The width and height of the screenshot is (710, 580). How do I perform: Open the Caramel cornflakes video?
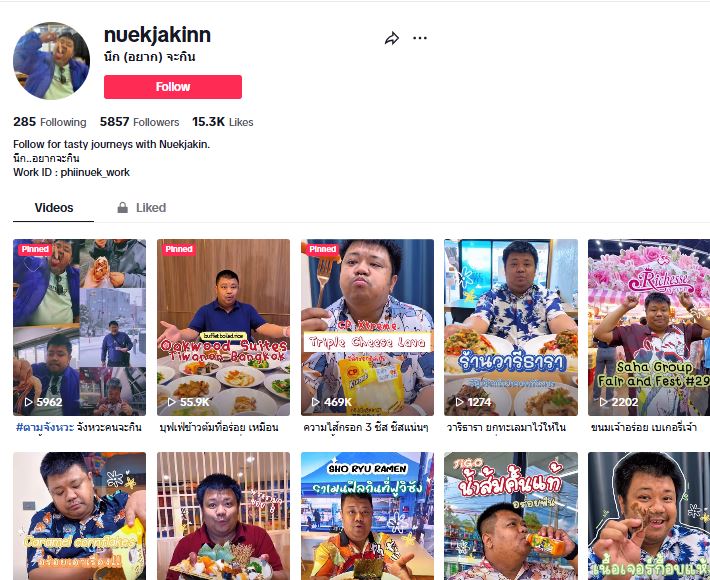tap(79, 515)
